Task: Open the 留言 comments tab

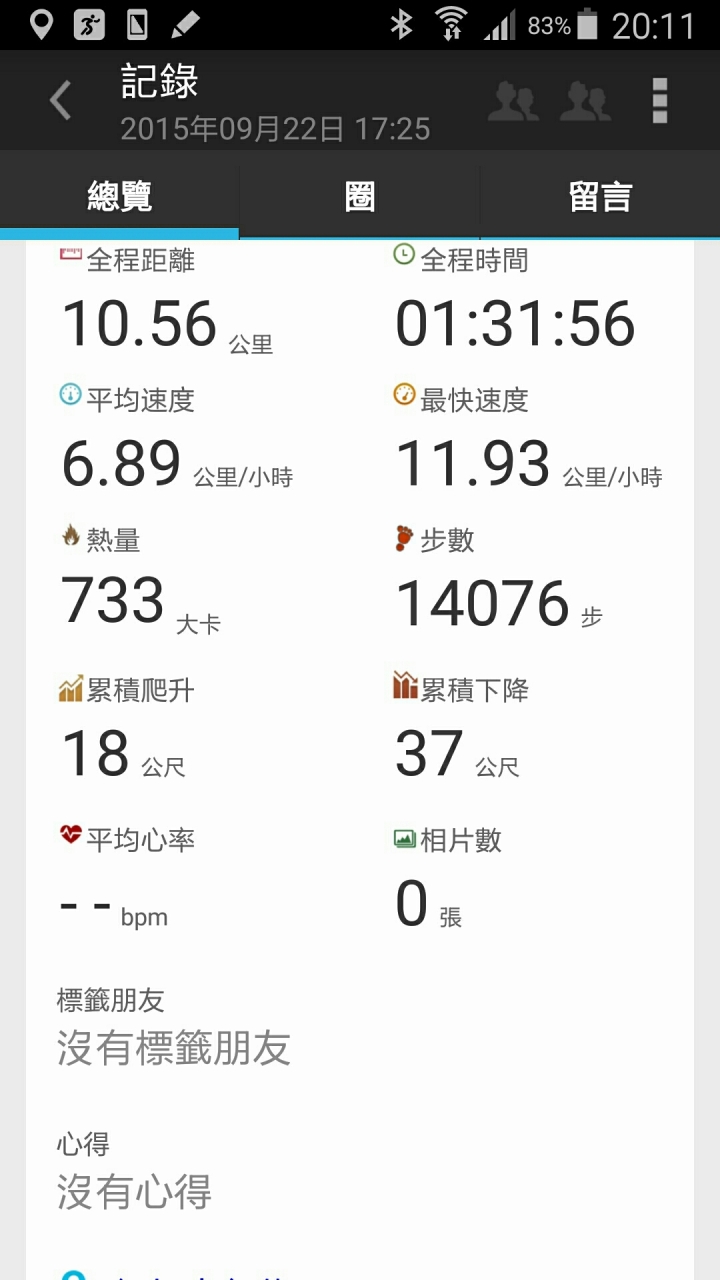Action: coord(600,196)
